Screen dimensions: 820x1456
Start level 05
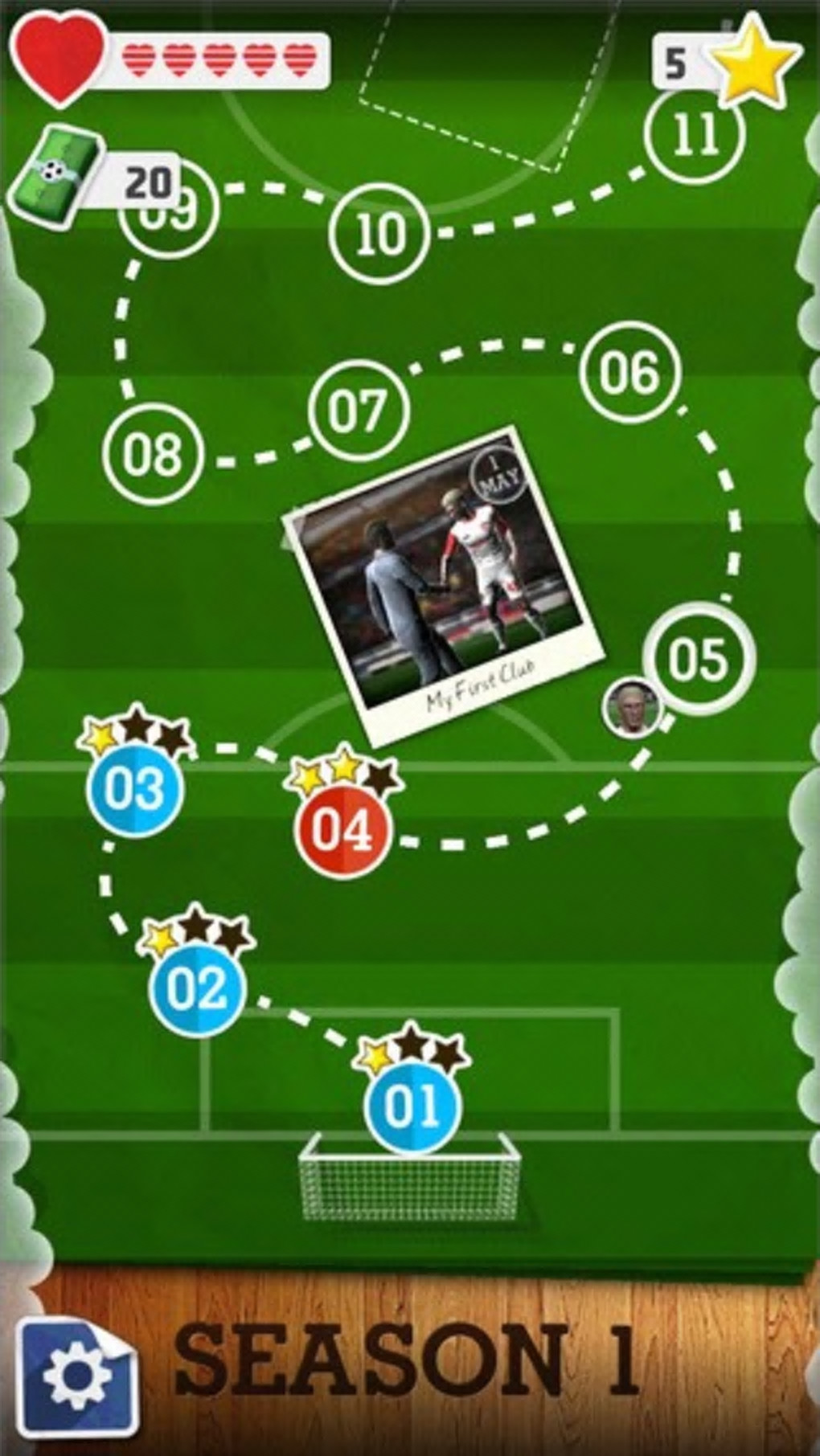[699, 659]
